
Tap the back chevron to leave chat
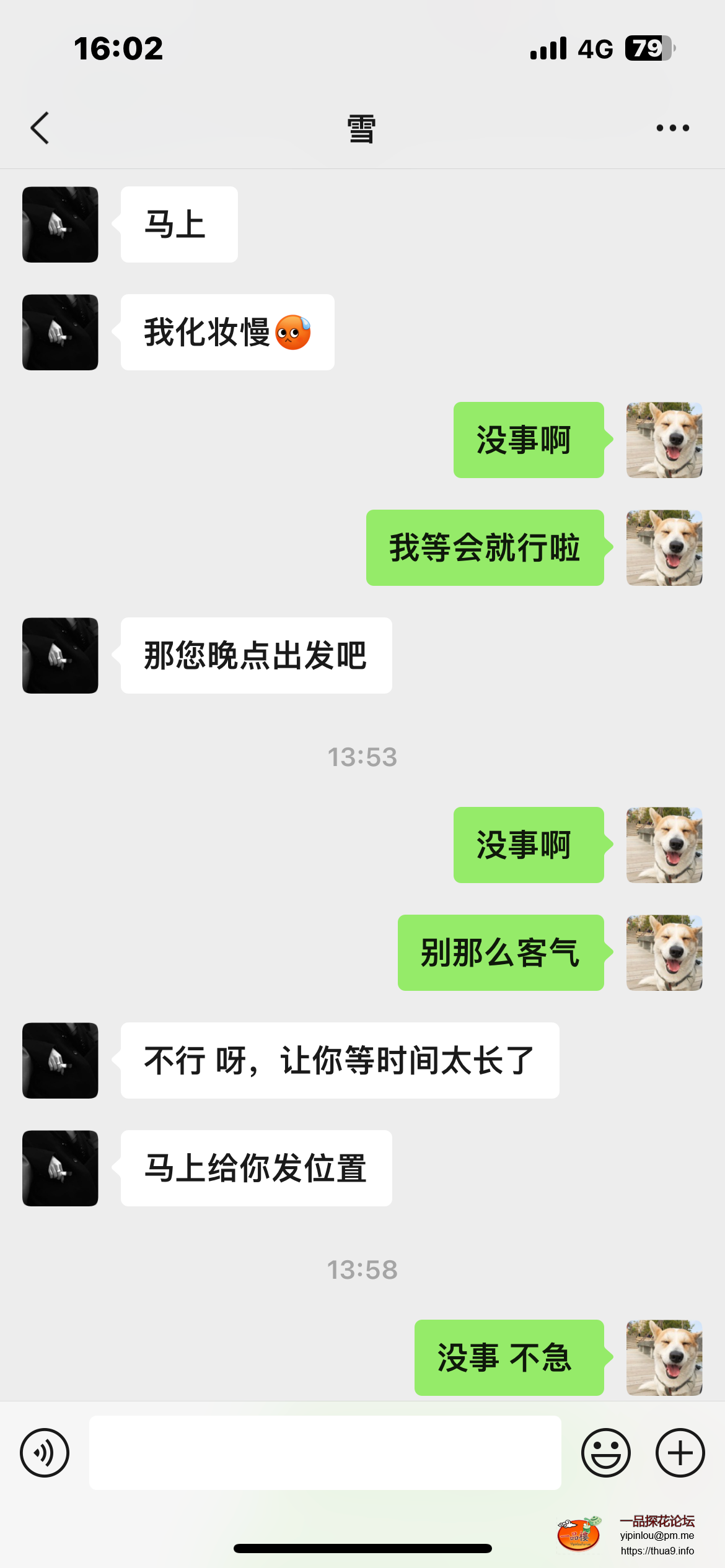click(40, 128)
